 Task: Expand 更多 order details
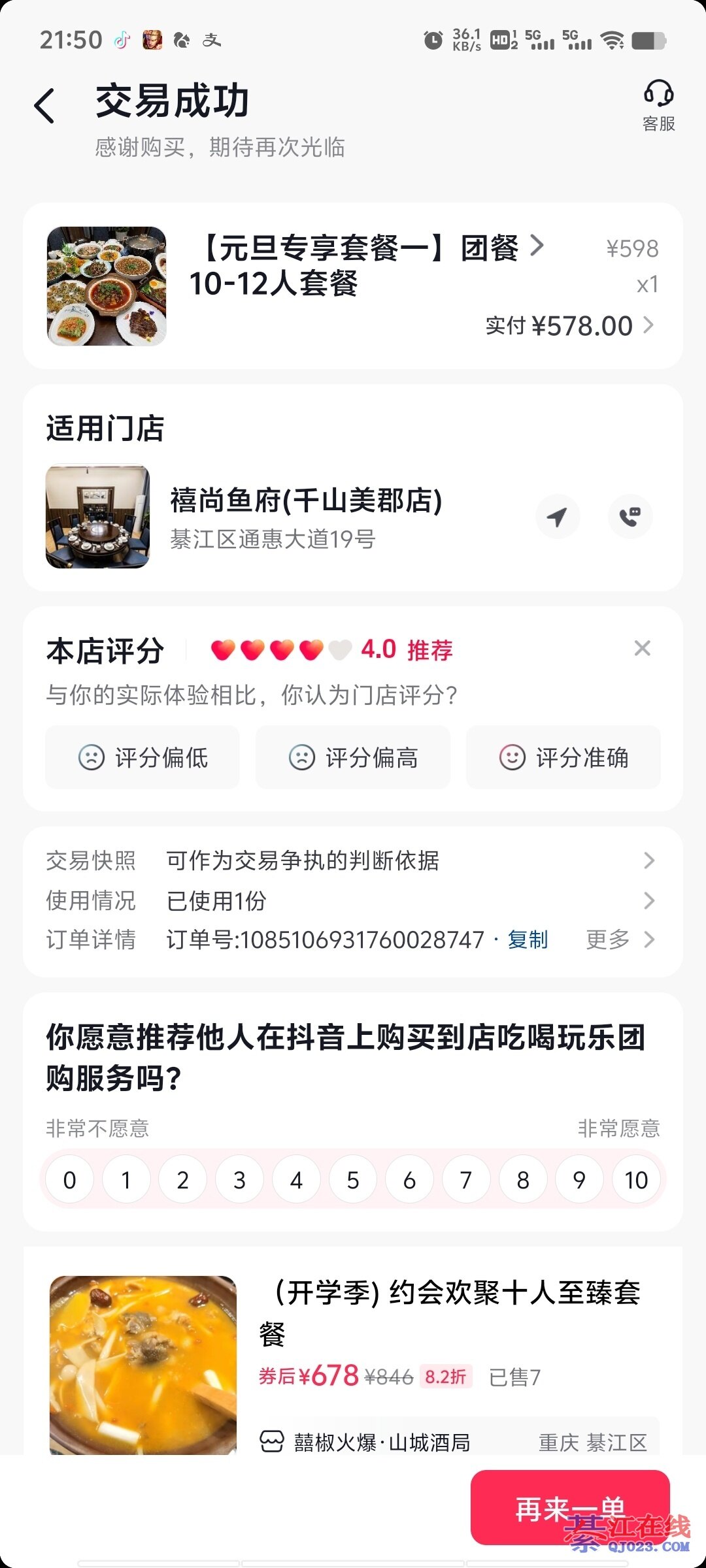pos(618,939)
